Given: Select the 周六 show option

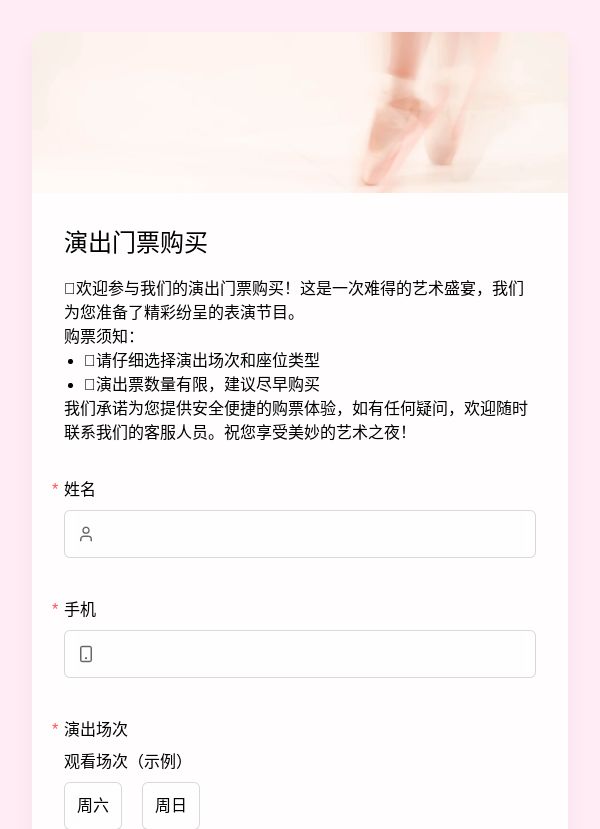Looking at the screenshot, I should [x=93, y=805].
